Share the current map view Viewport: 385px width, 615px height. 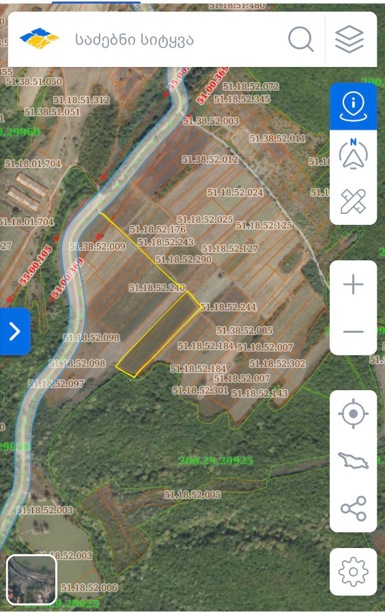353,508
